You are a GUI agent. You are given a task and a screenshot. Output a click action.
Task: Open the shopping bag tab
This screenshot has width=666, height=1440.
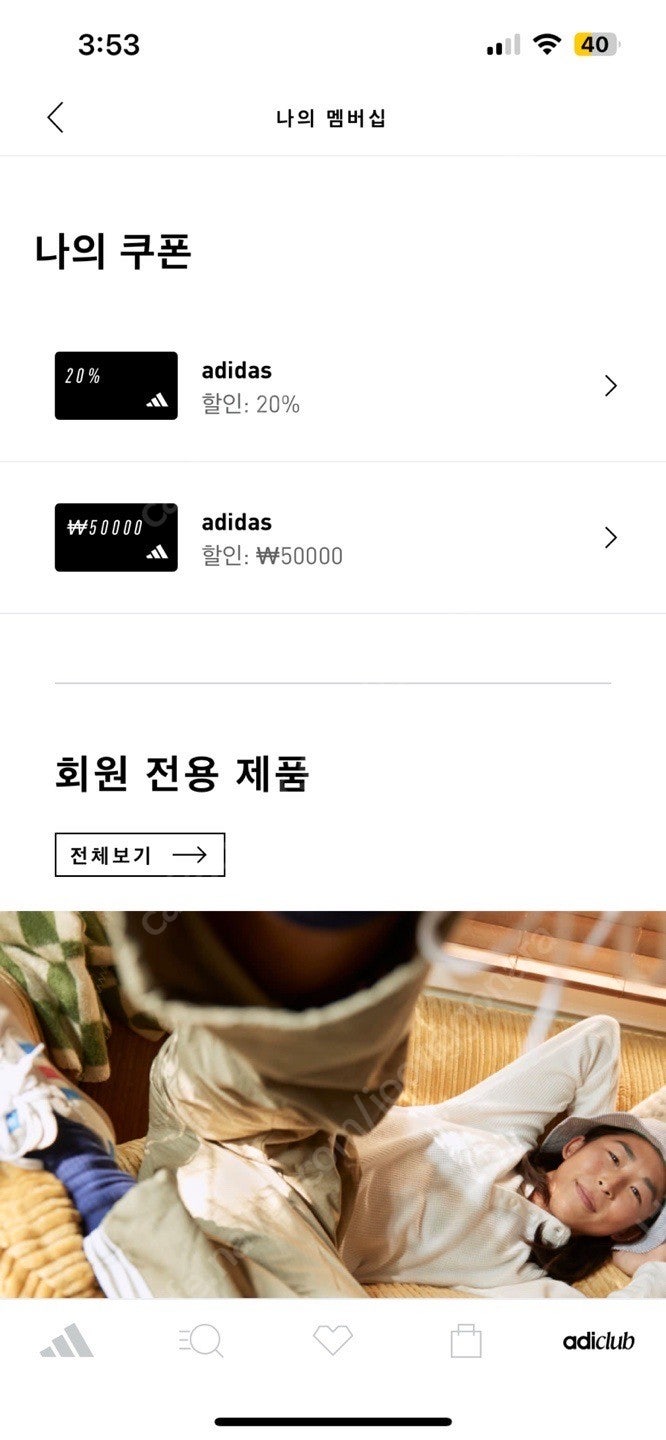point(466,1340)
